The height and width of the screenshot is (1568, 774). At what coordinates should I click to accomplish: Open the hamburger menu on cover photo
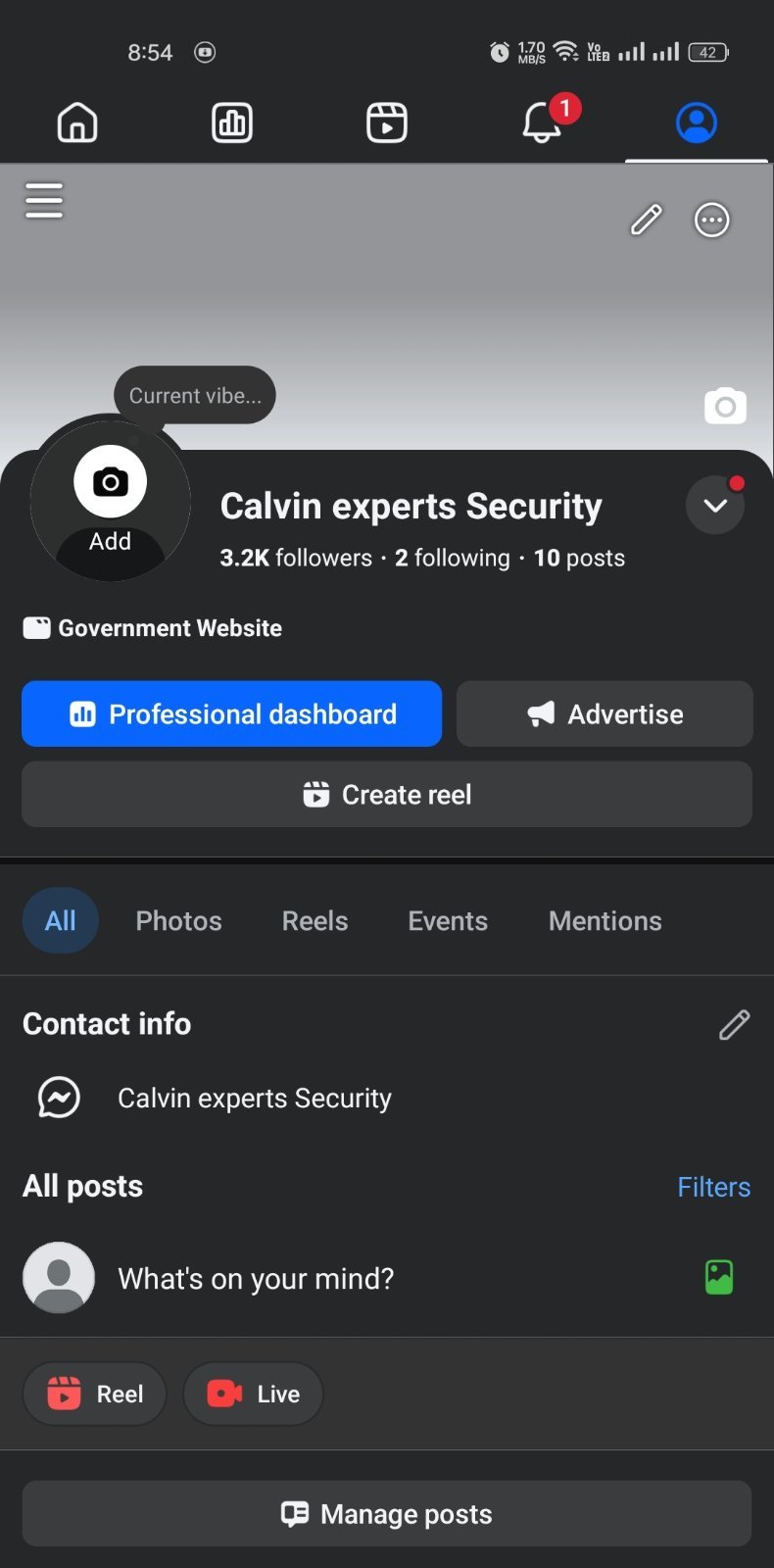coord(44,201)
